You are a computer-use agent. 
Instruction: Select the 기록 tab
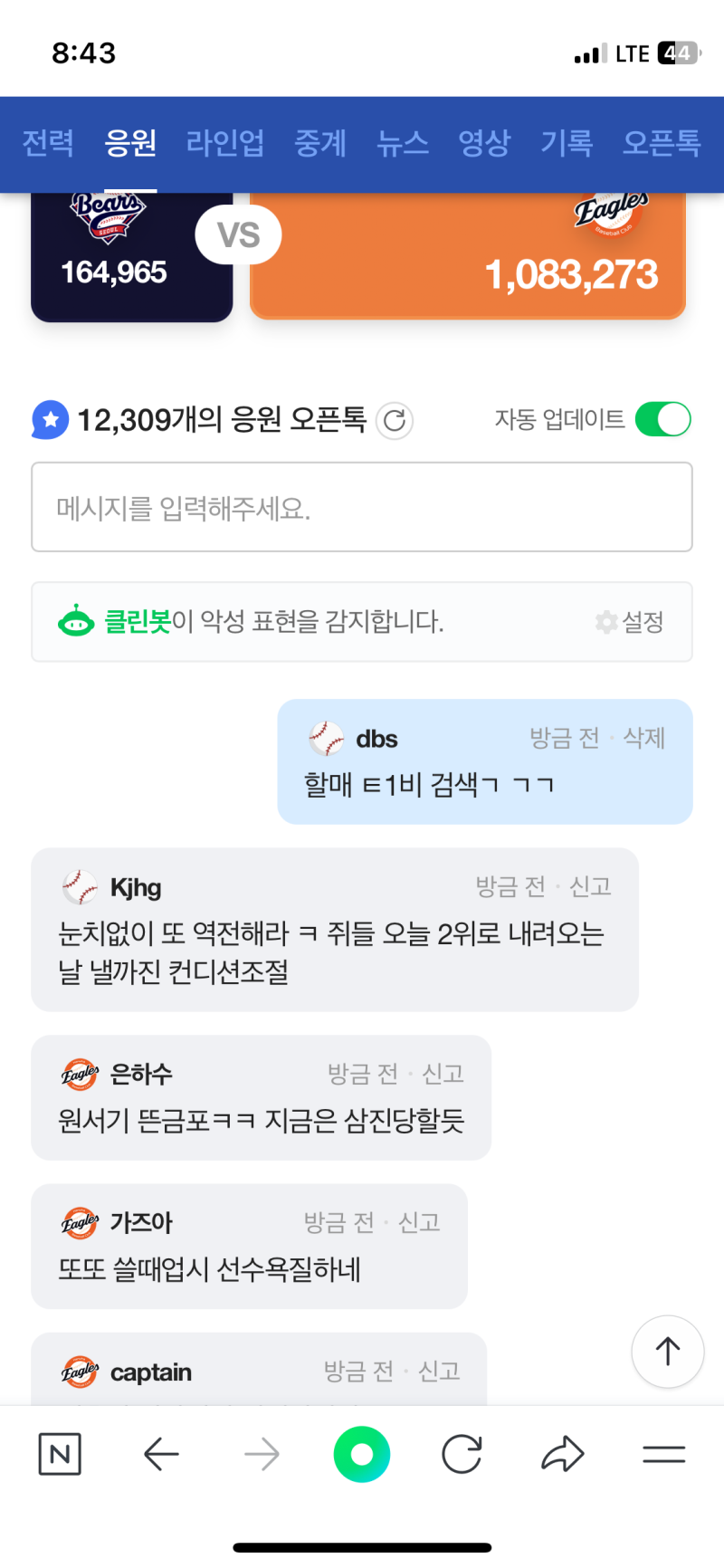click(x=567, y=143)
